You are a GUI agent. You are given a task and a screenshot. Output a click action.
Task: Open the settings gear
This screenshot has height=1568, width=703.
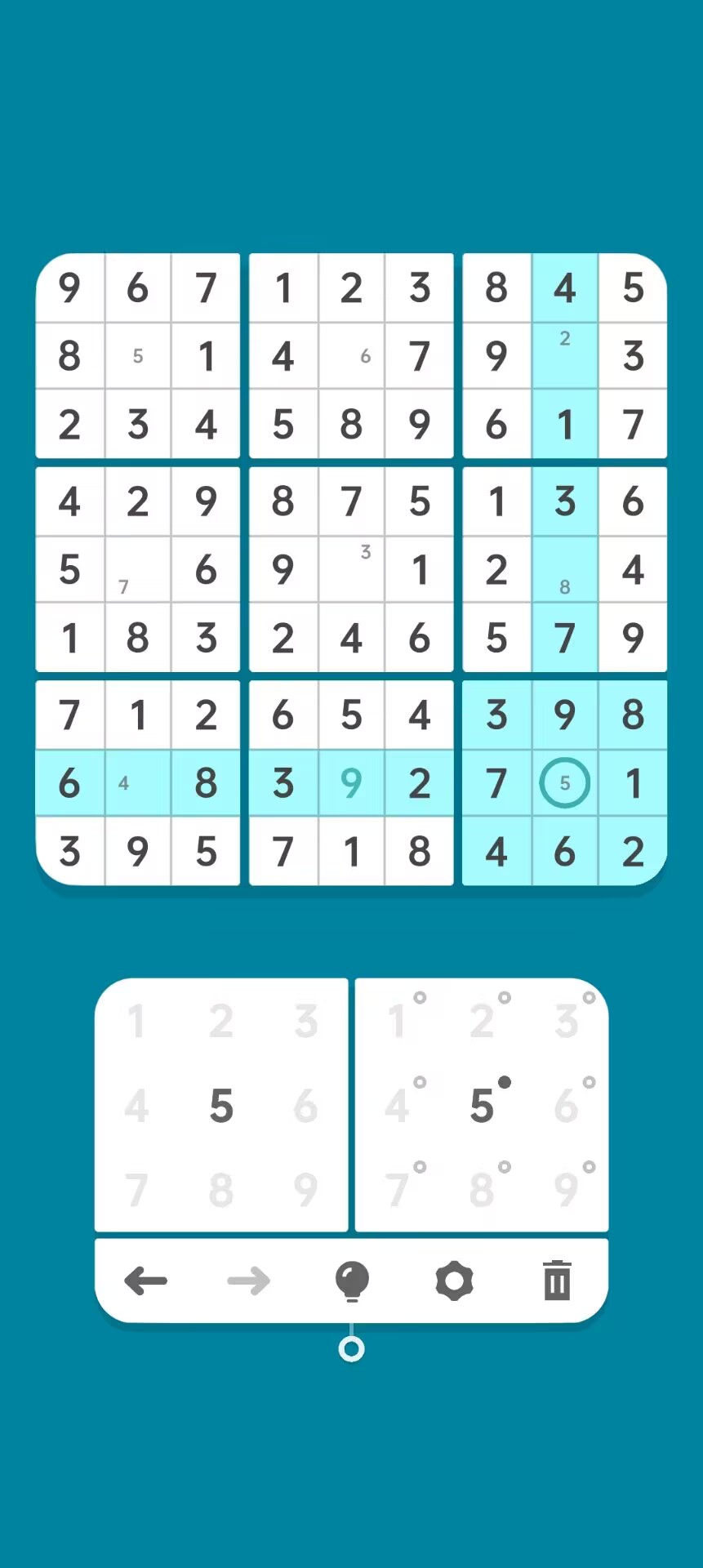click(x=455, y=1281)
